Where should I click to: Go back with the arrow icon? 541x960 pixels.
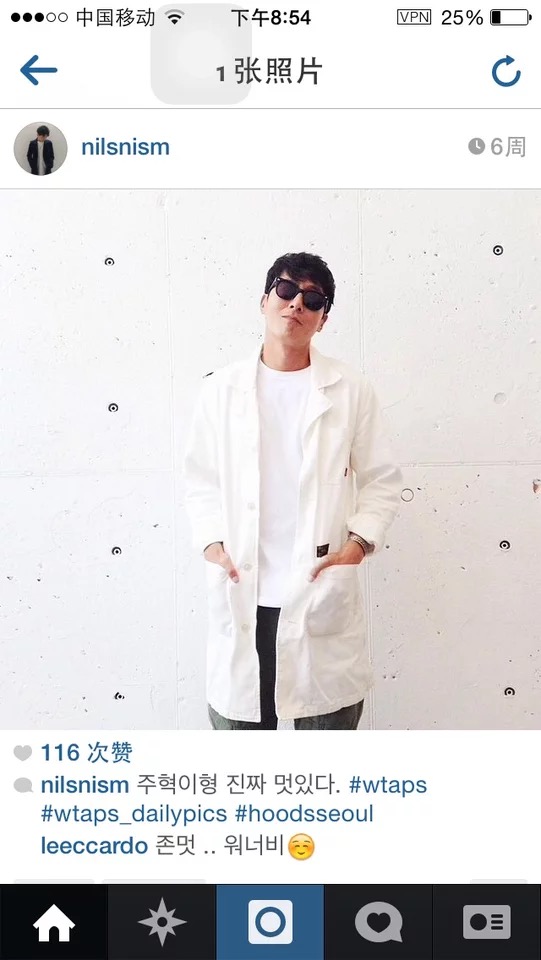(x=39, y=70)
